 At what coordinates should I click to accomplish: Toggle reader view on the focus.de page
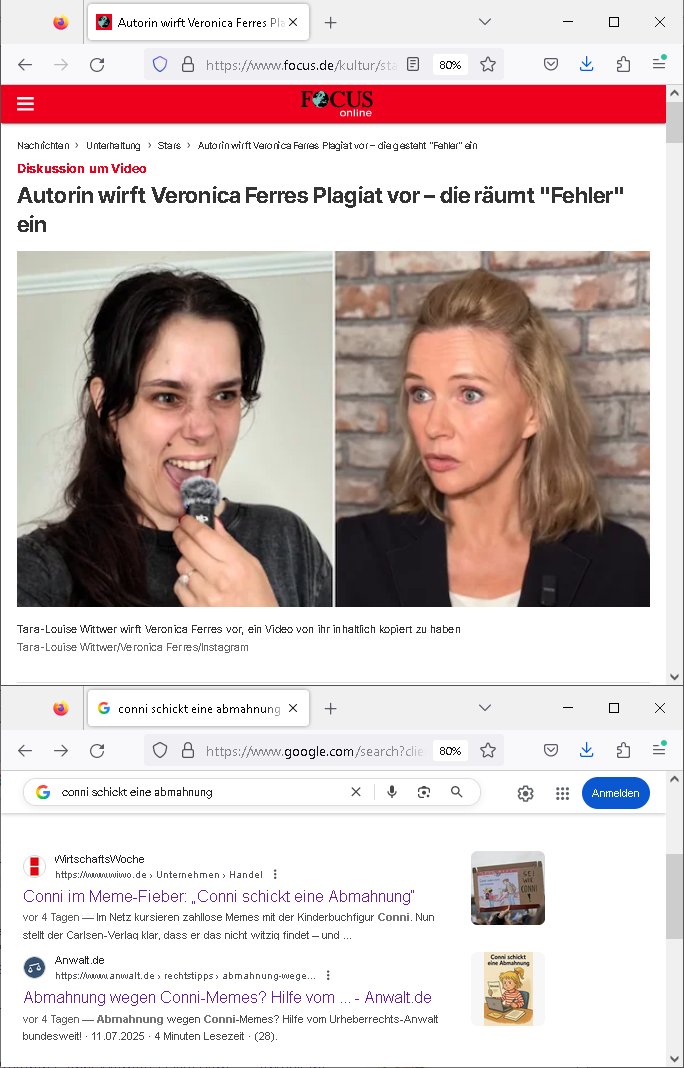pos(413,64)
